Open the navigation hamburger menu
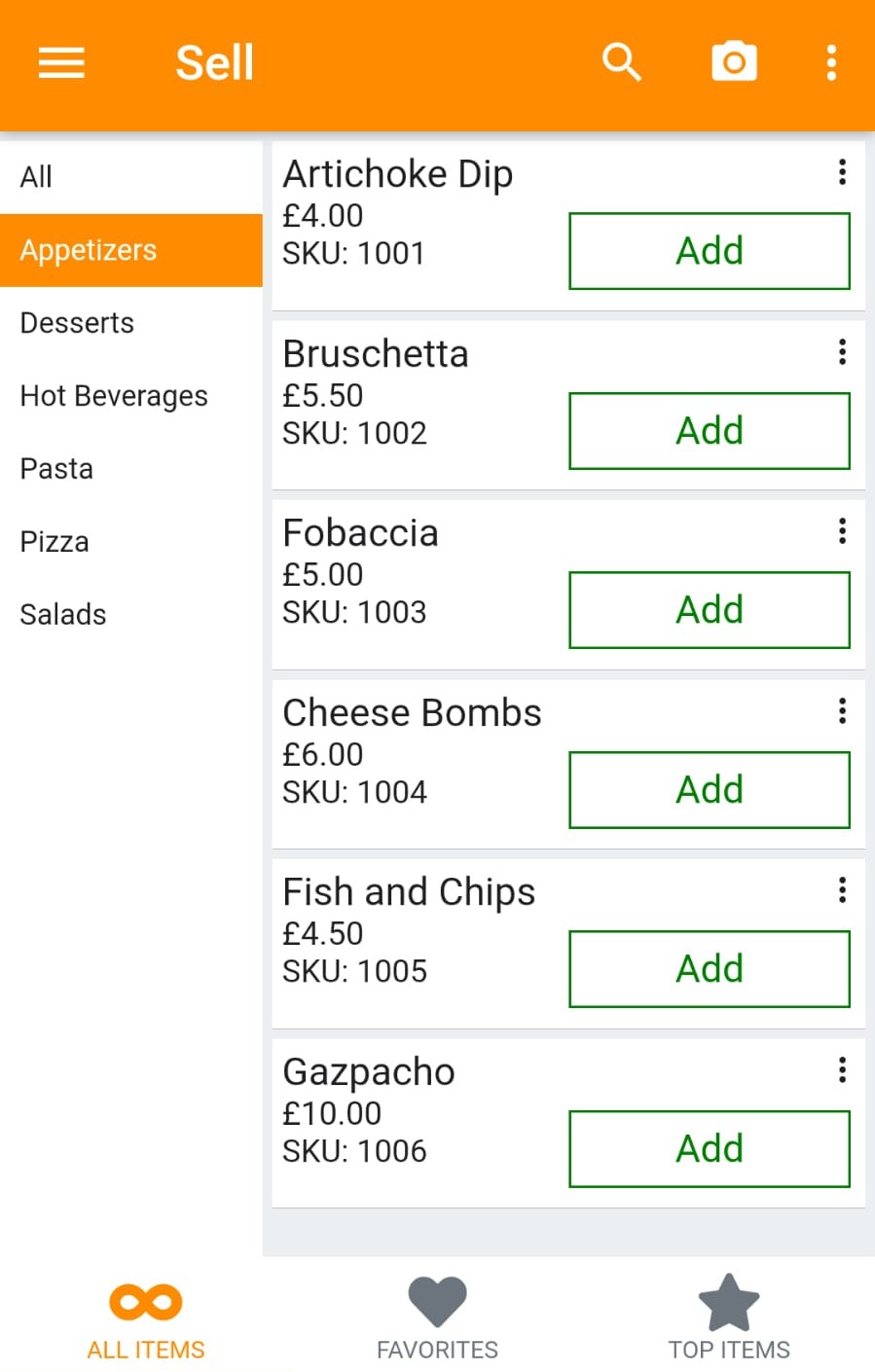The height and width of the screenshot is (1372, 875). (61, 62)
